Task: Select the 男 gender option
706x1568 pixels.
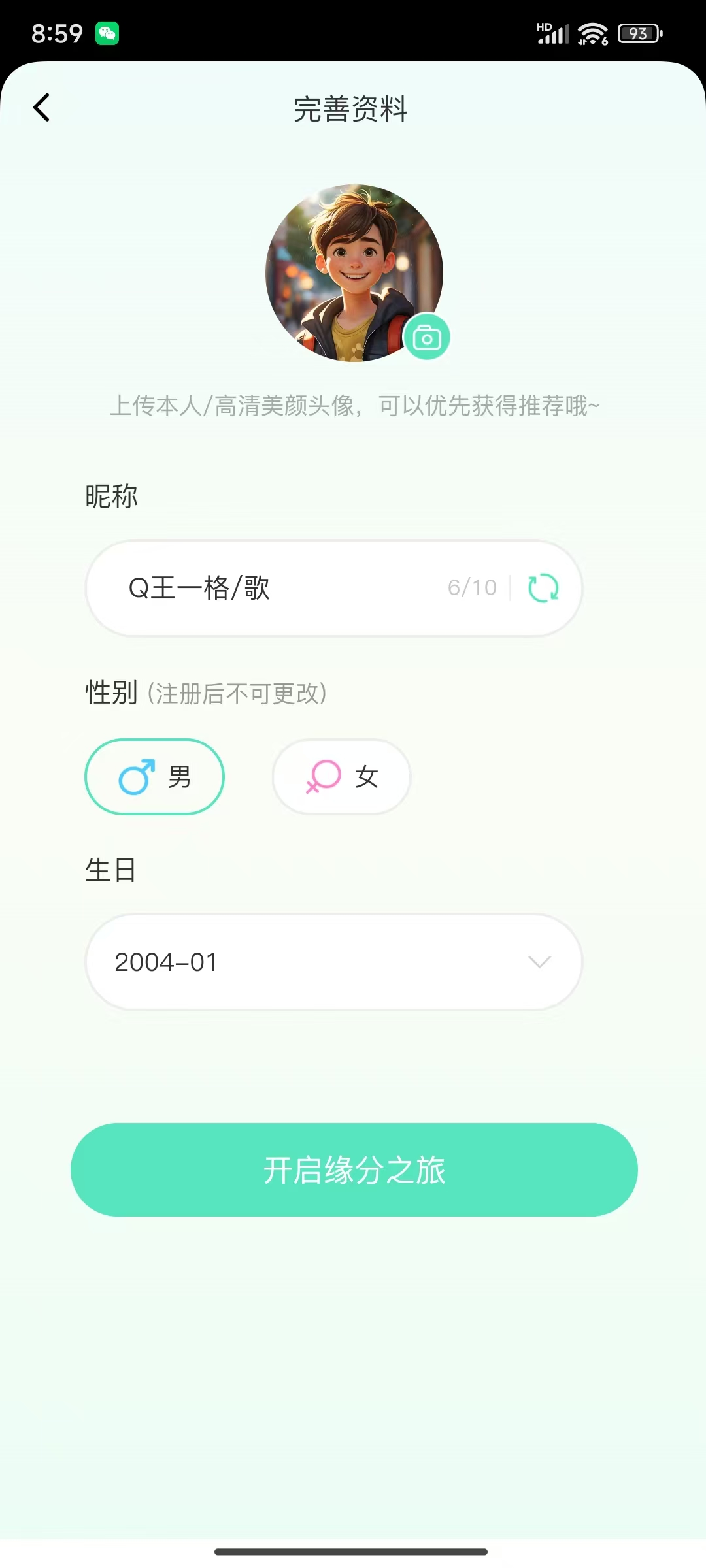Action: tap(154, 777)
